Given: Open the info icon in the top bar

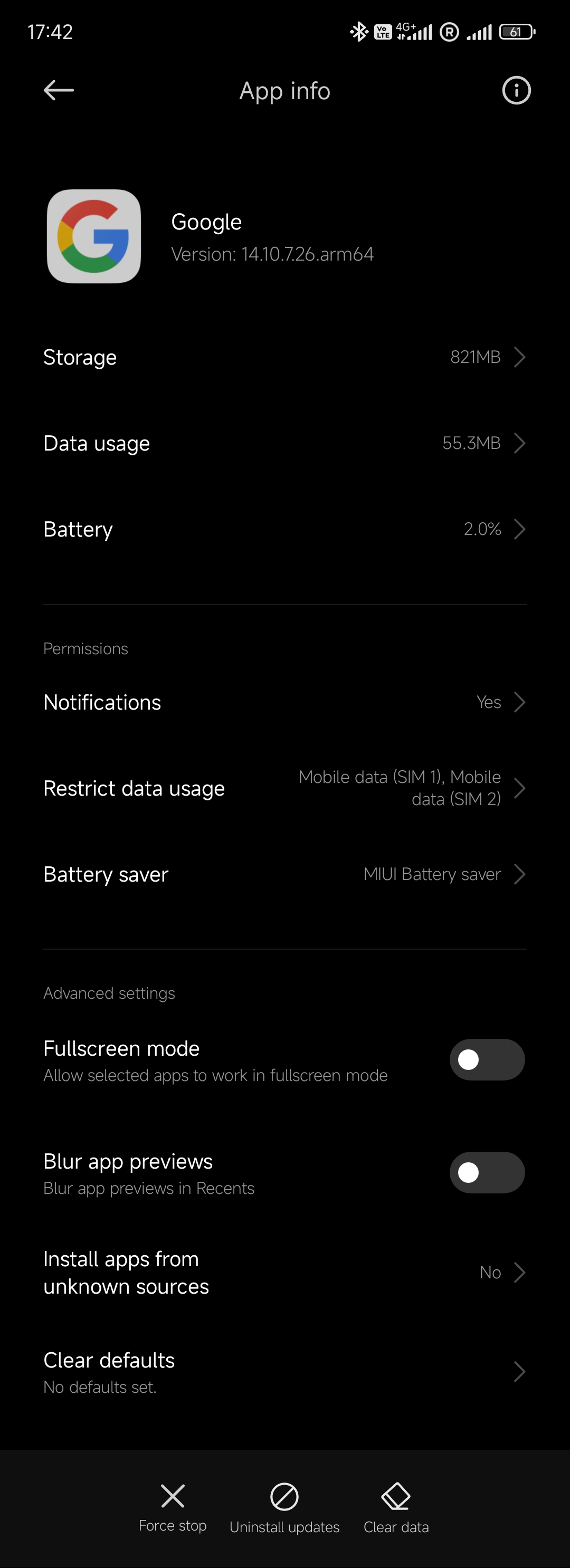Looking at the screenshot, I should point(516,91).
